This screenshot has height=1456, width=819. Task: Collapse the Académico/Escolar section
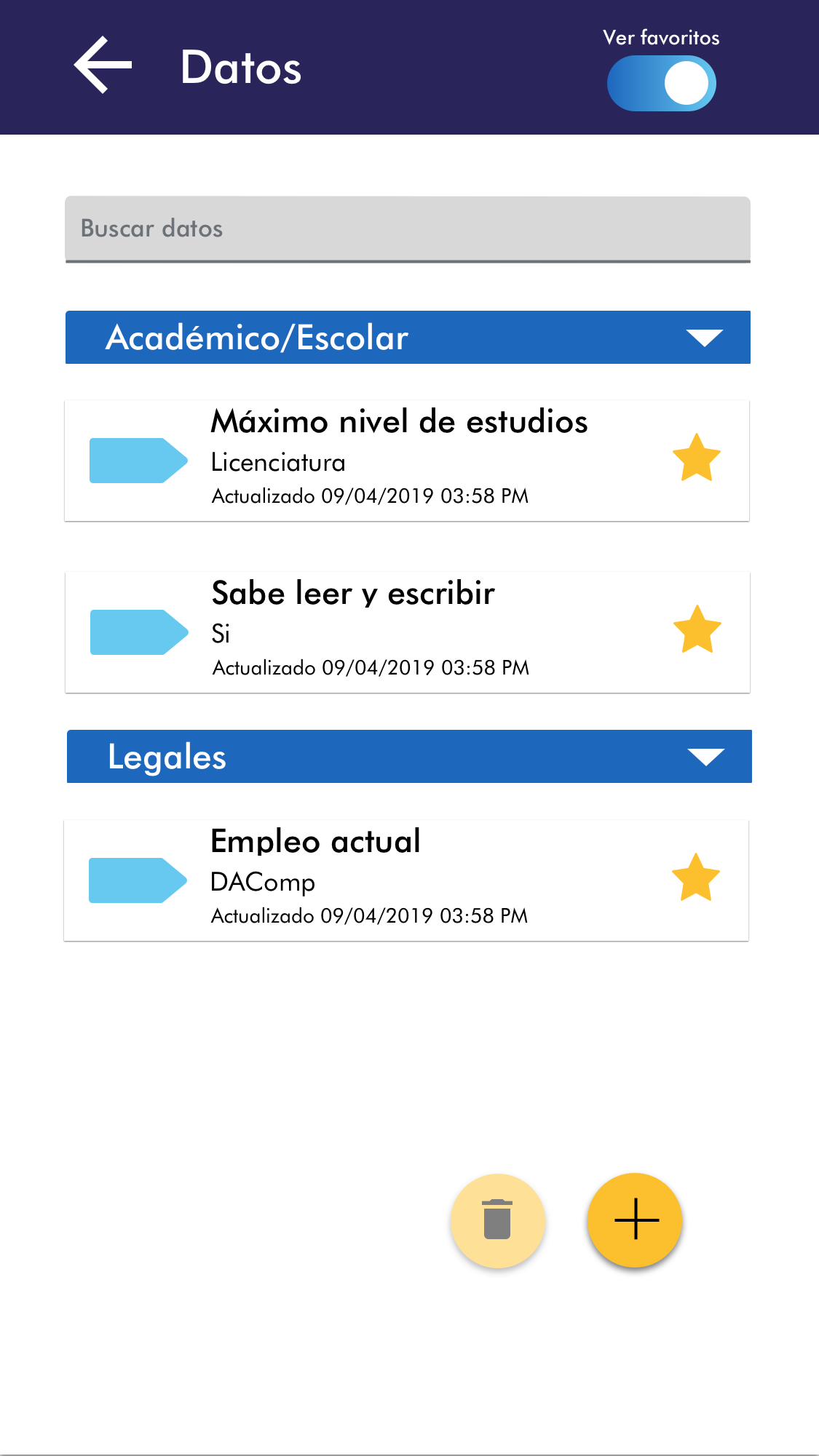point(704,338)
